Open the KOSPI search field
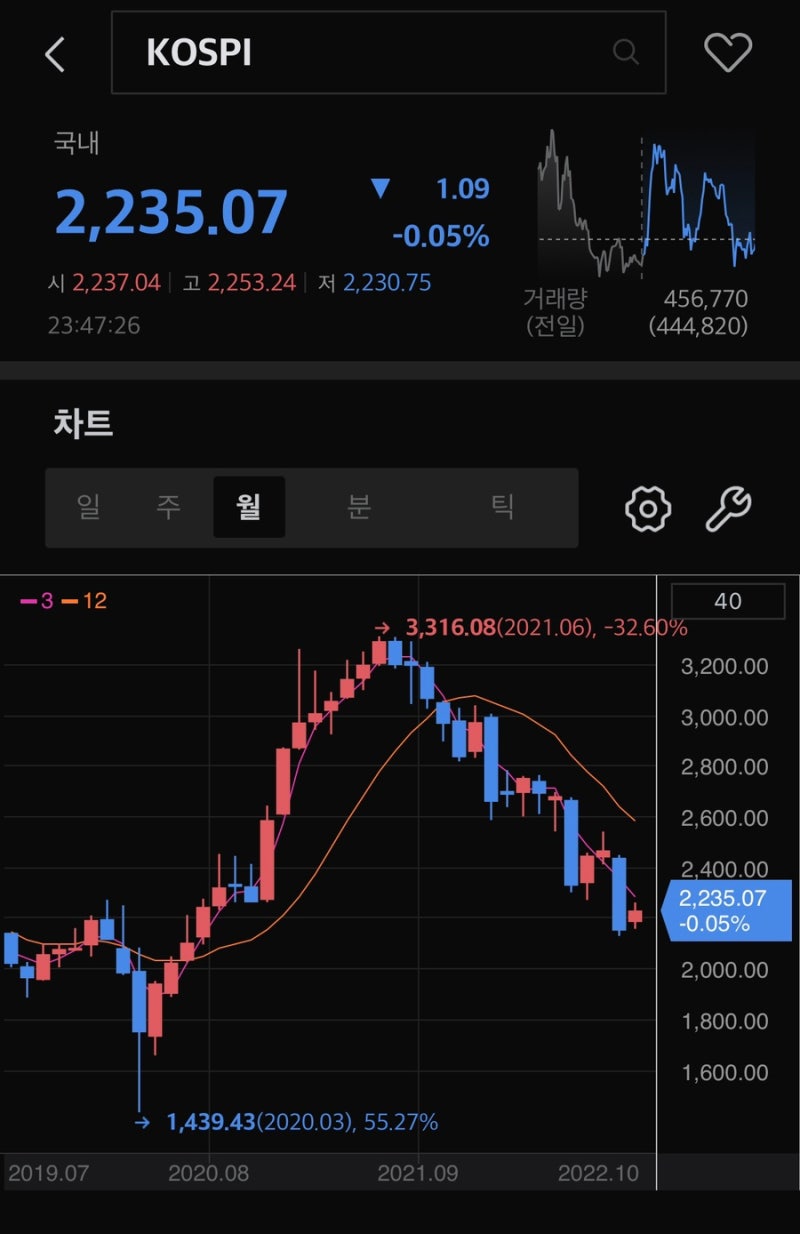This screenshot has width=800, height=1234. coord(388,53)
